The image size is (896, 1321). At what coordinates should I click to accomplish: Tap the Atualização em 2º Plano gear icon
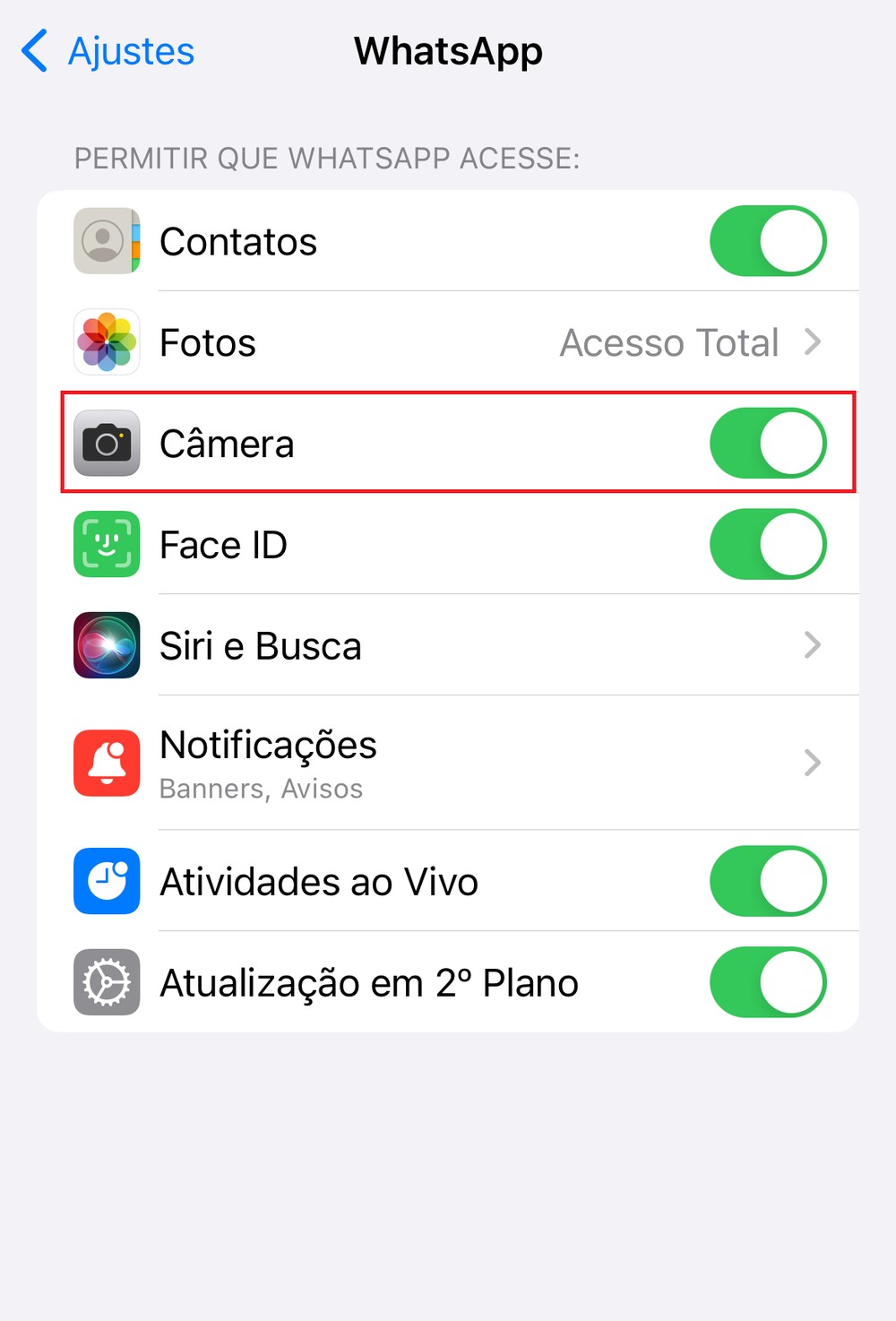click(106, 982)
